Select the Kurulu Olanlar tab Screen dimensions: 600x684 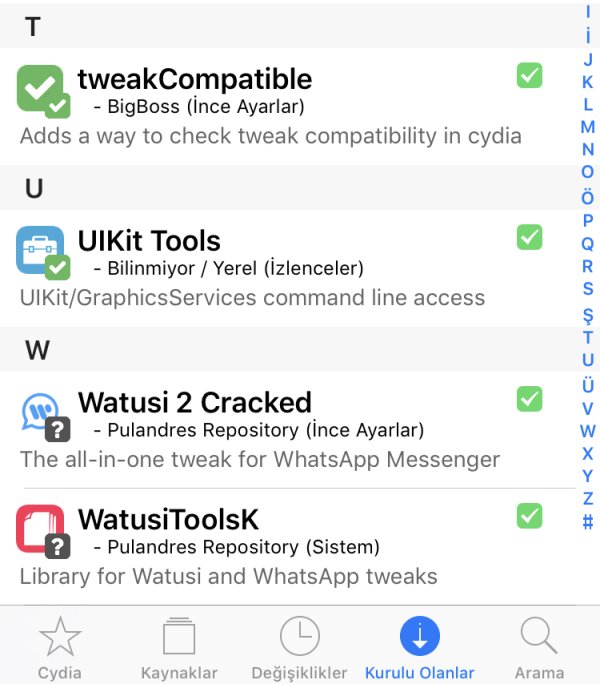coord(419,648)
